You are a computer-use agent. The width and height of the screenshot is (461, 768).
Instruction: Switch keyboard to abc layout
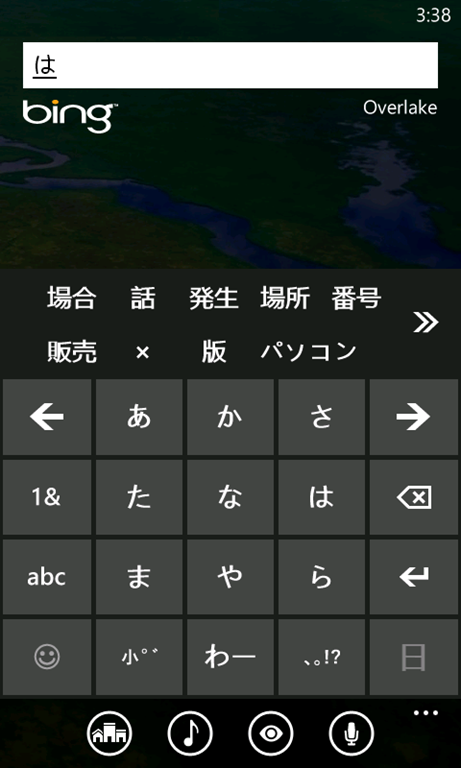point(47,577)
